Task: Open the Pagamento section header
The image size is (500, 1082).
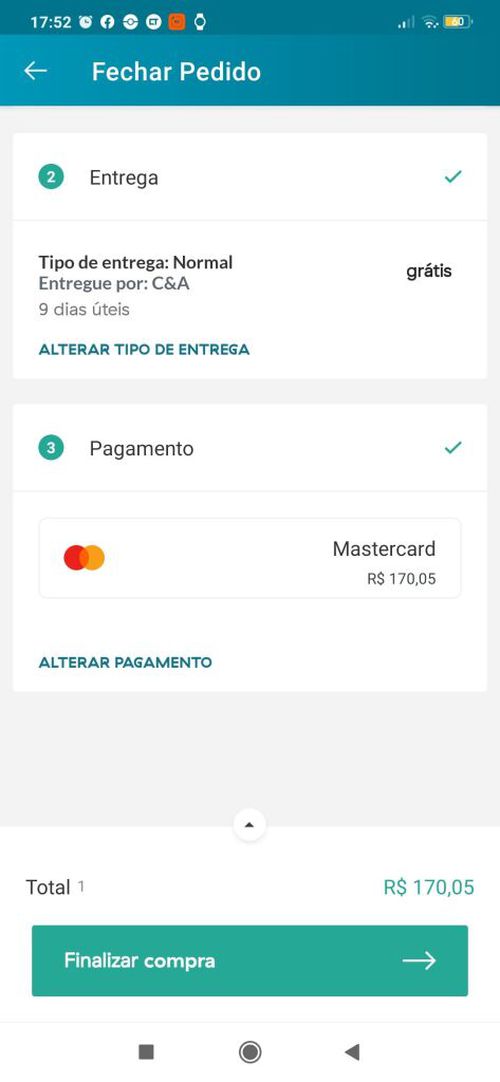Action: coord(250,448)
